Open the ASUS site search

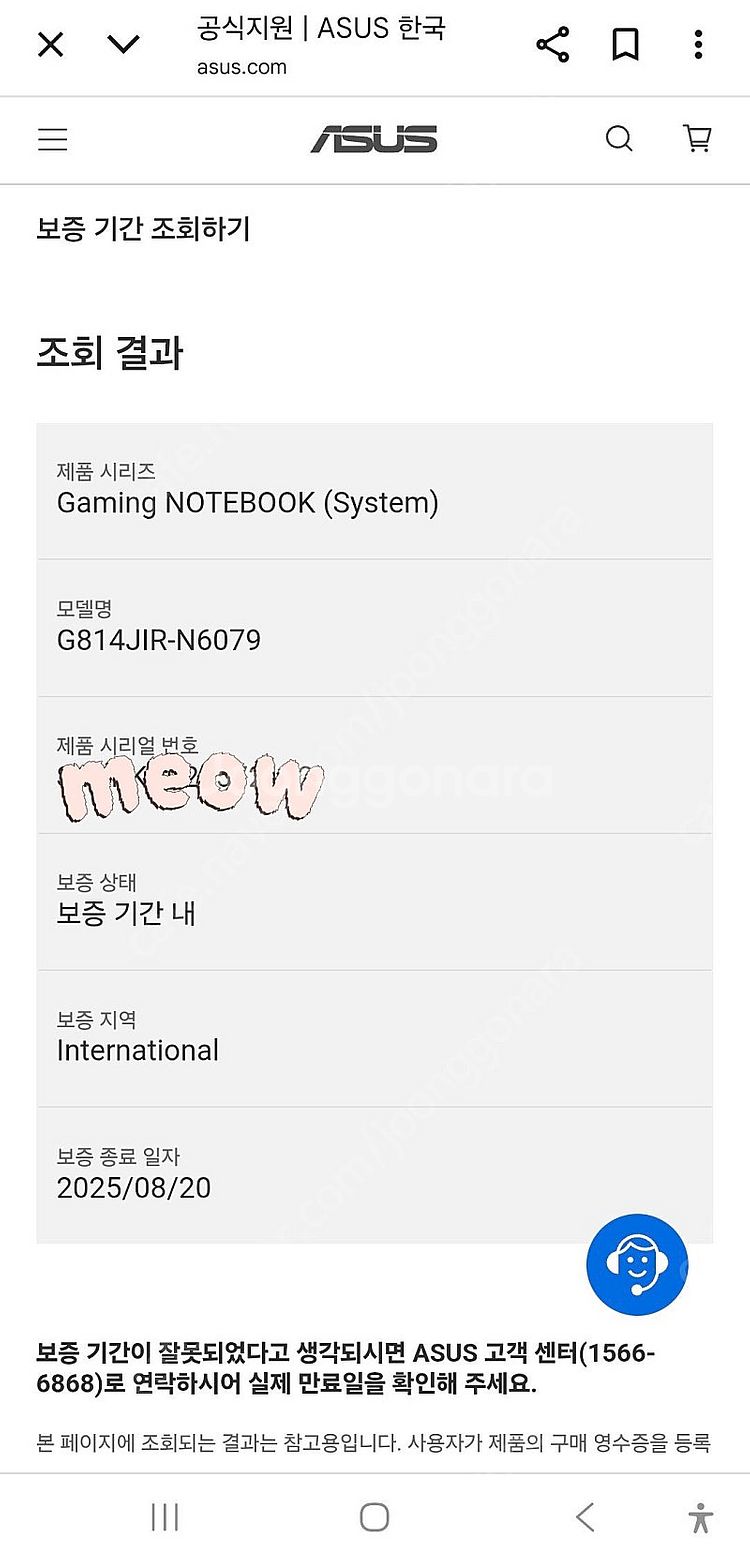point(619,139)
